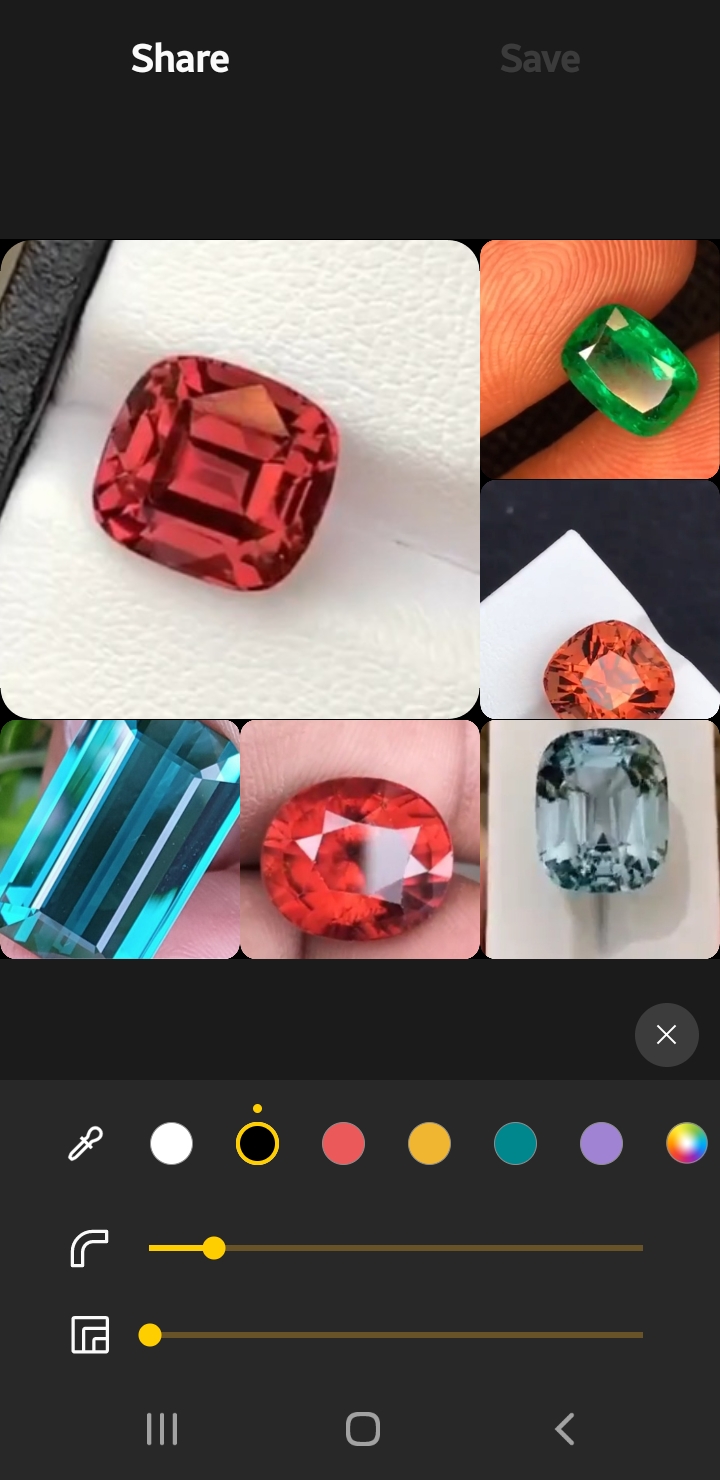Viewport: 720px width, 1480px height.
Task: Tap the Share button
Action: 180,59
